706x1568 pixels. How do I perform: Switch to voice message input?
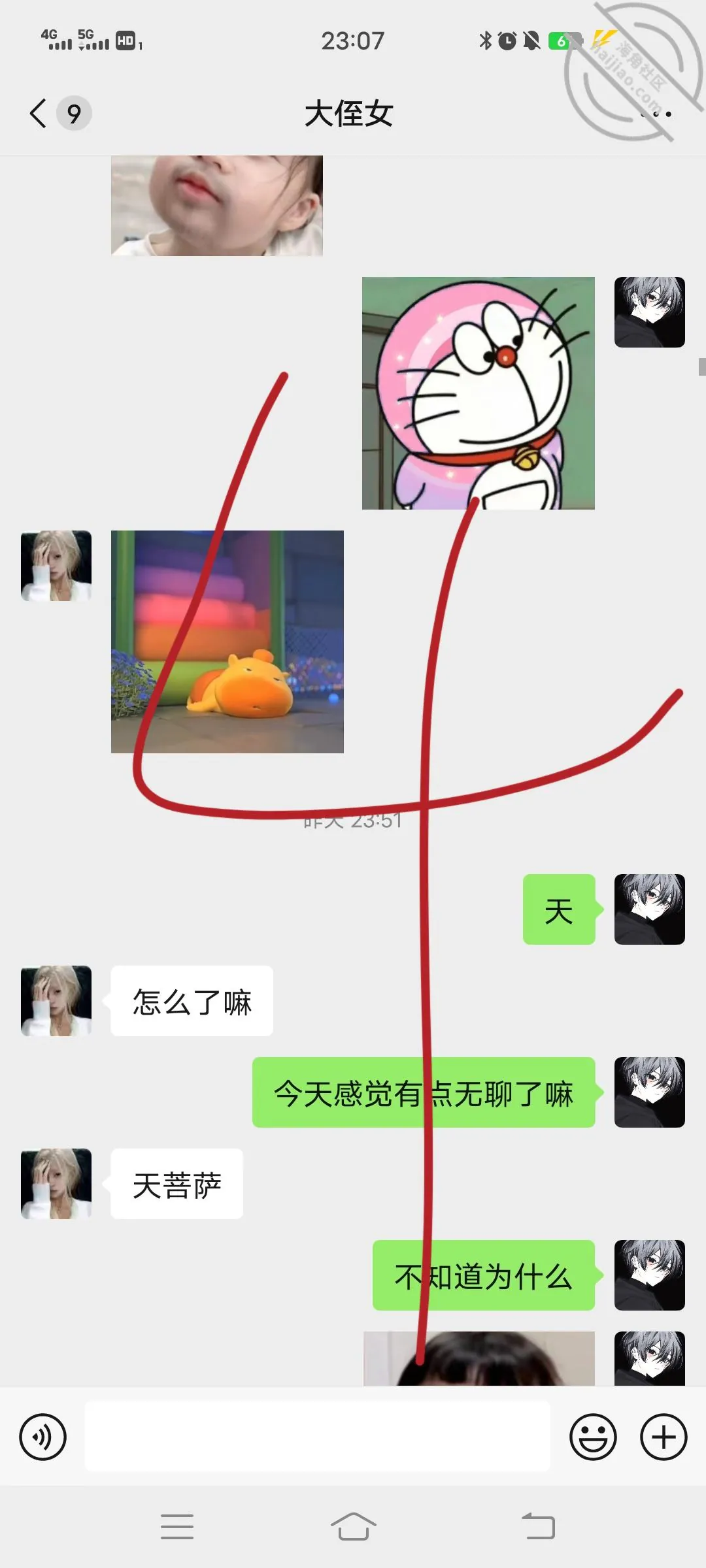[43, 1437]
